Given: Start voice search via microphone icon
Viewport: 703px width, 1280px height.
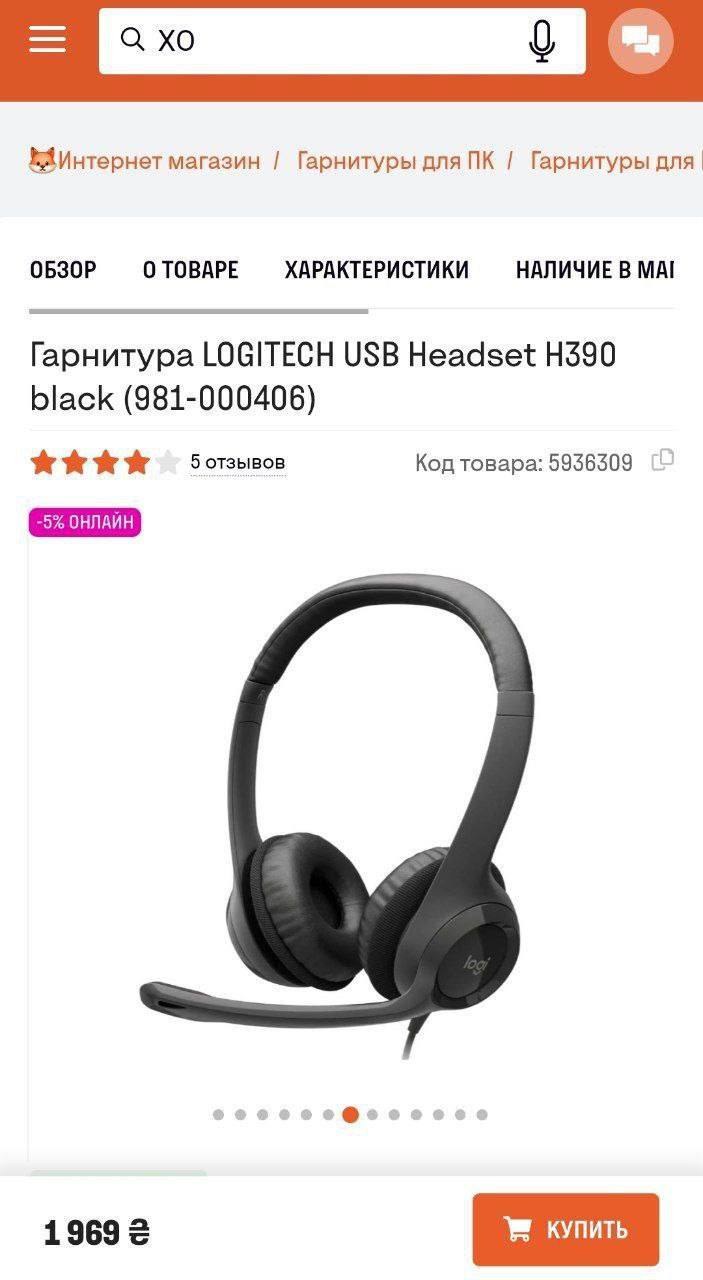Looking at the screenshot, I should (542, 41).
